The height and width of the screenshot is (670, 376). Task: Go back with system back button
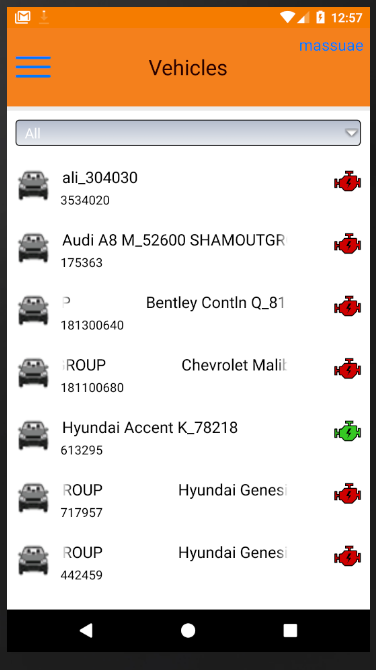coord(86,630)
